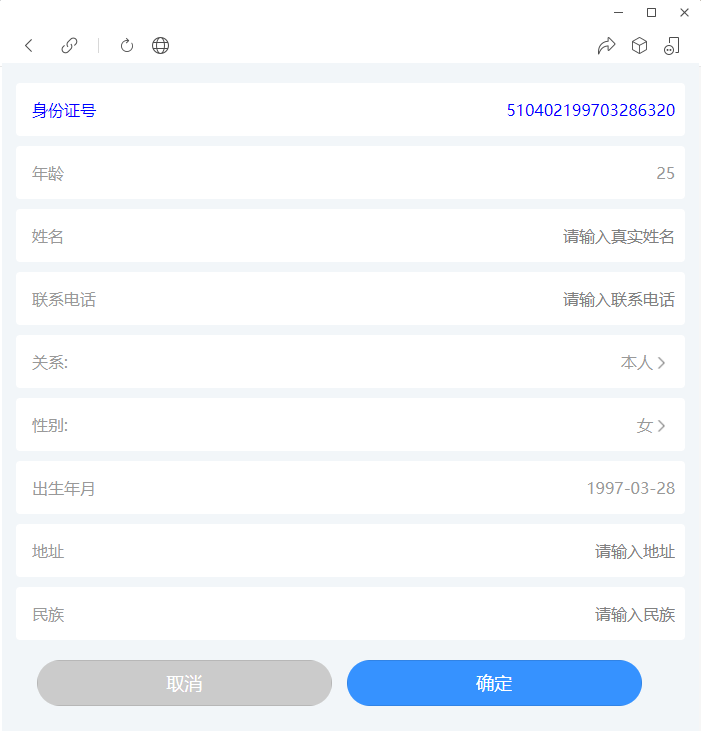
Task: Minimize the window
Action: tap(618, 12)
